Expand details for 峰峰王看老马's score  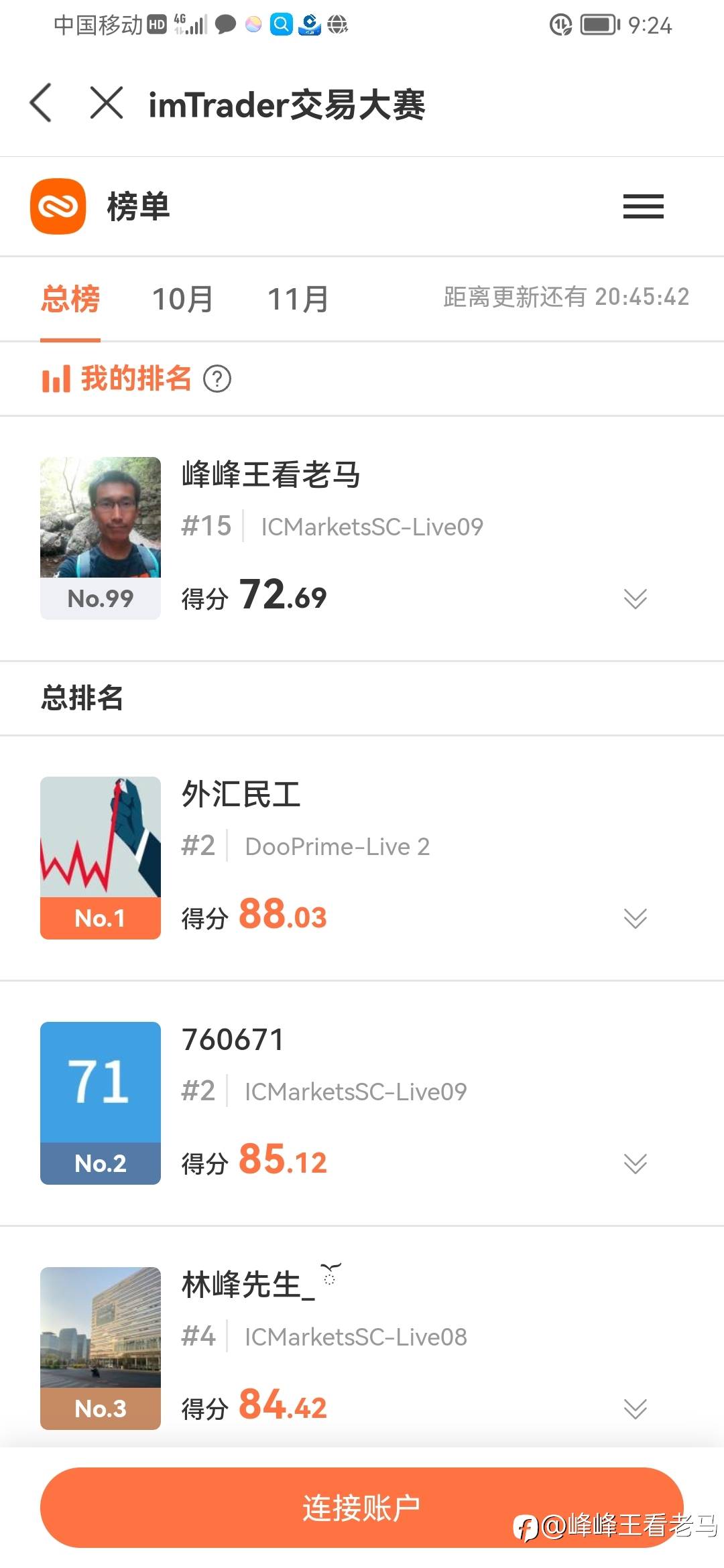[635, 598]
